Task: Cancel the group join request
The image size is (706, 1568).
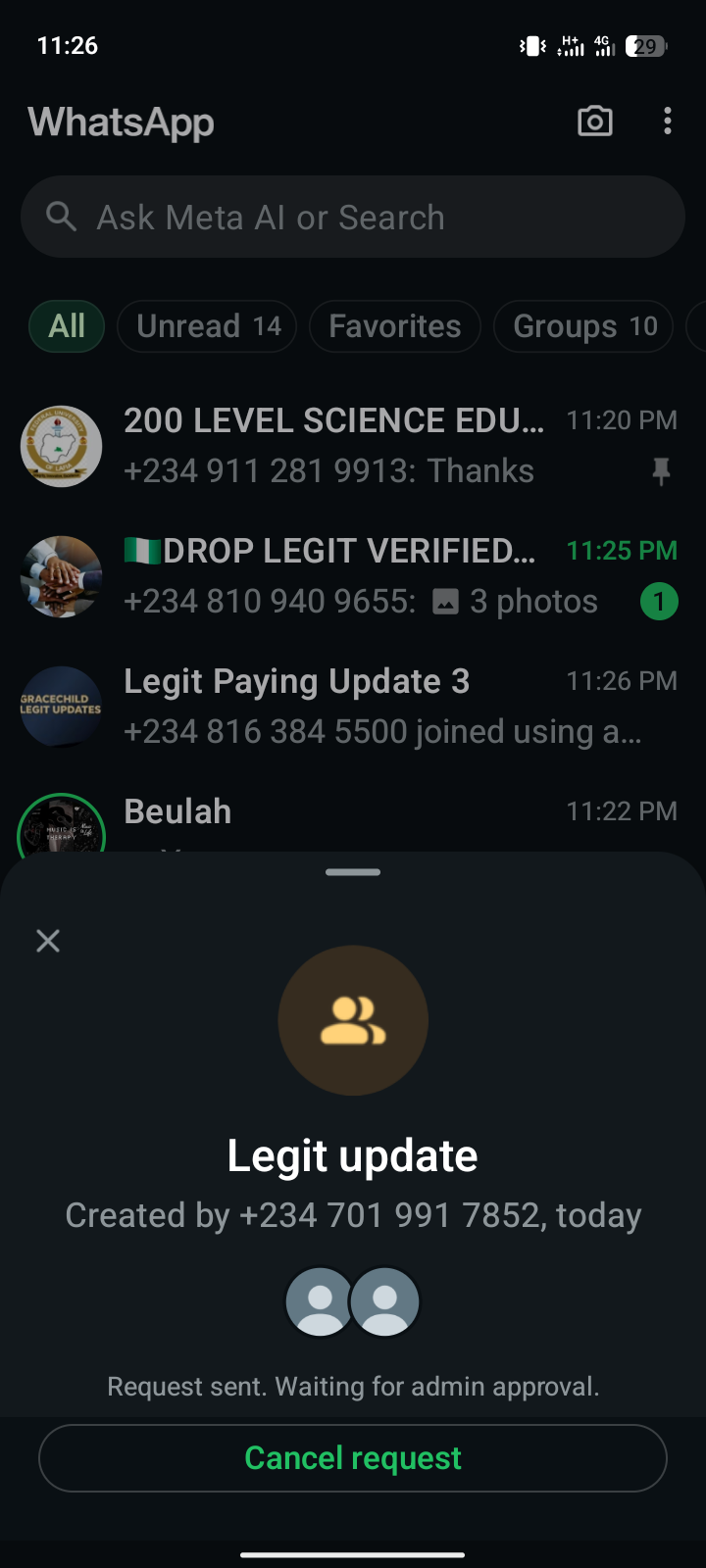Action: click(x=353, y=1458)
